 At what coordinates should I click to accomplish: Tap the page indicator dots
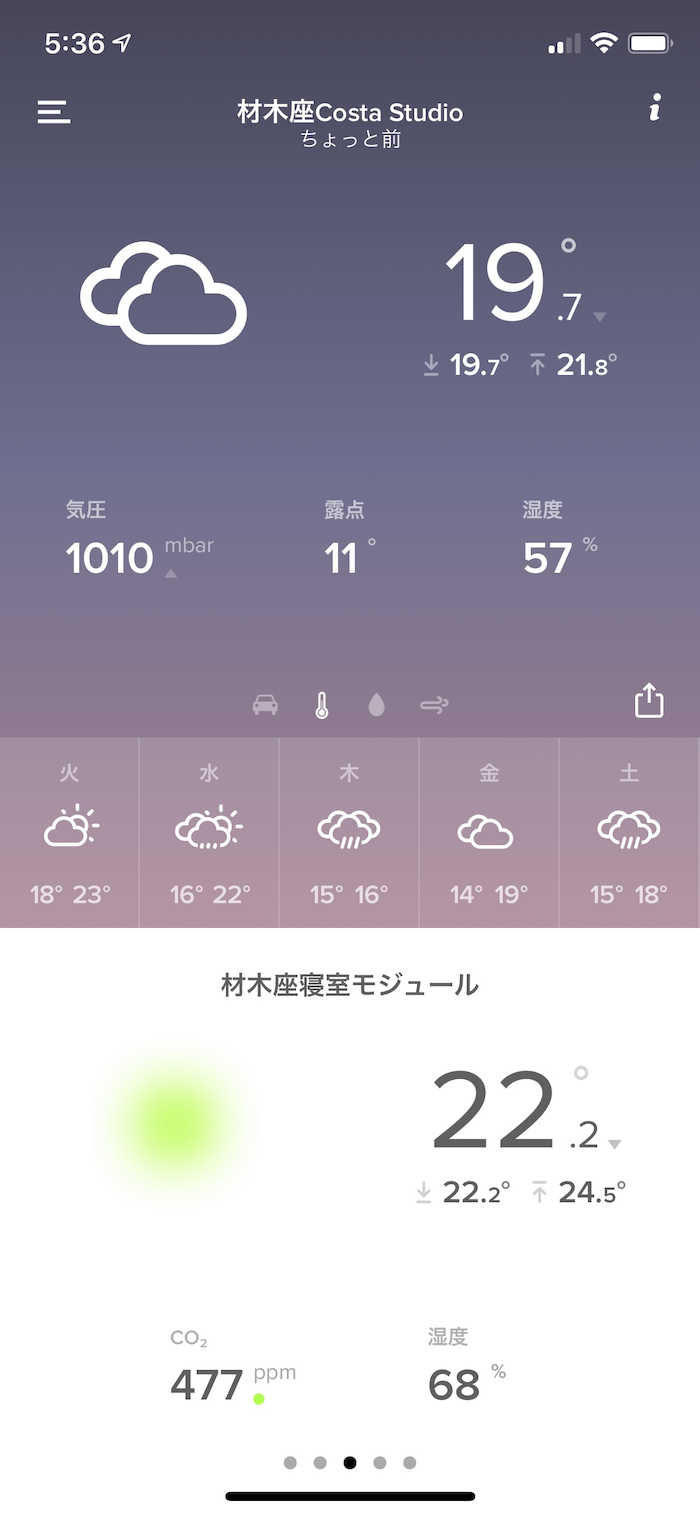pos(350,1462)
